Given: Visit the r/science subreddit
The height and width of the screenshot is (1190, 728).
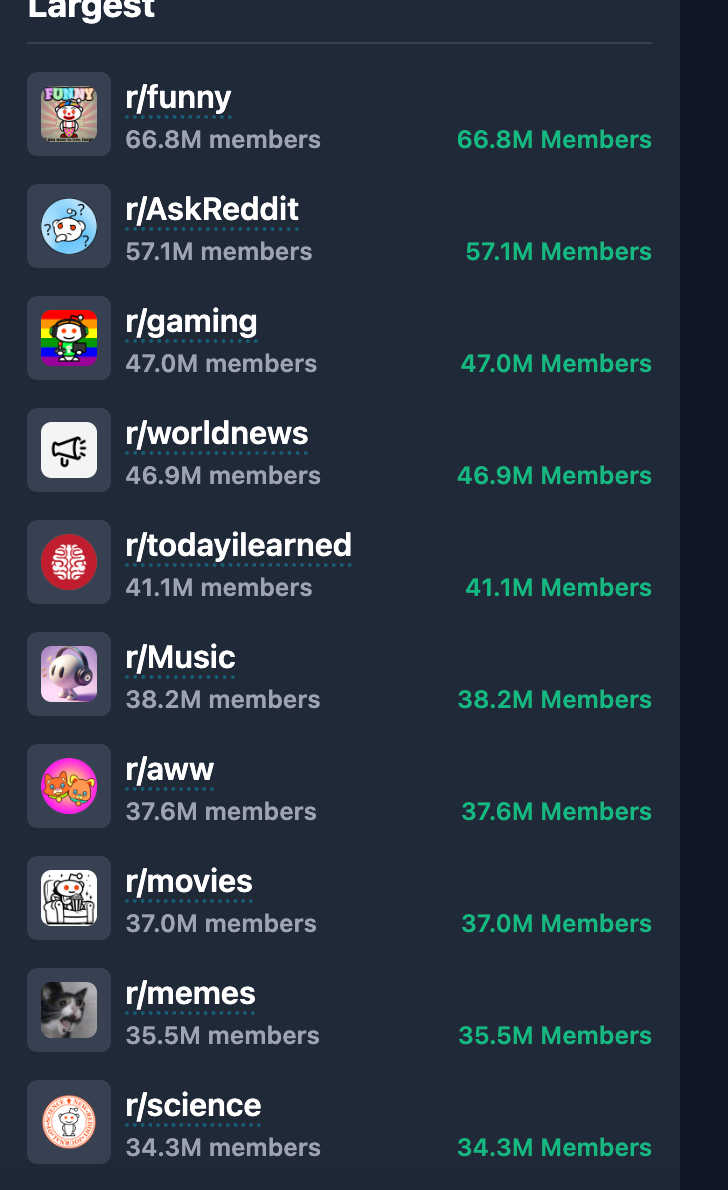Looking at the screenshot, I should 193,1106.
